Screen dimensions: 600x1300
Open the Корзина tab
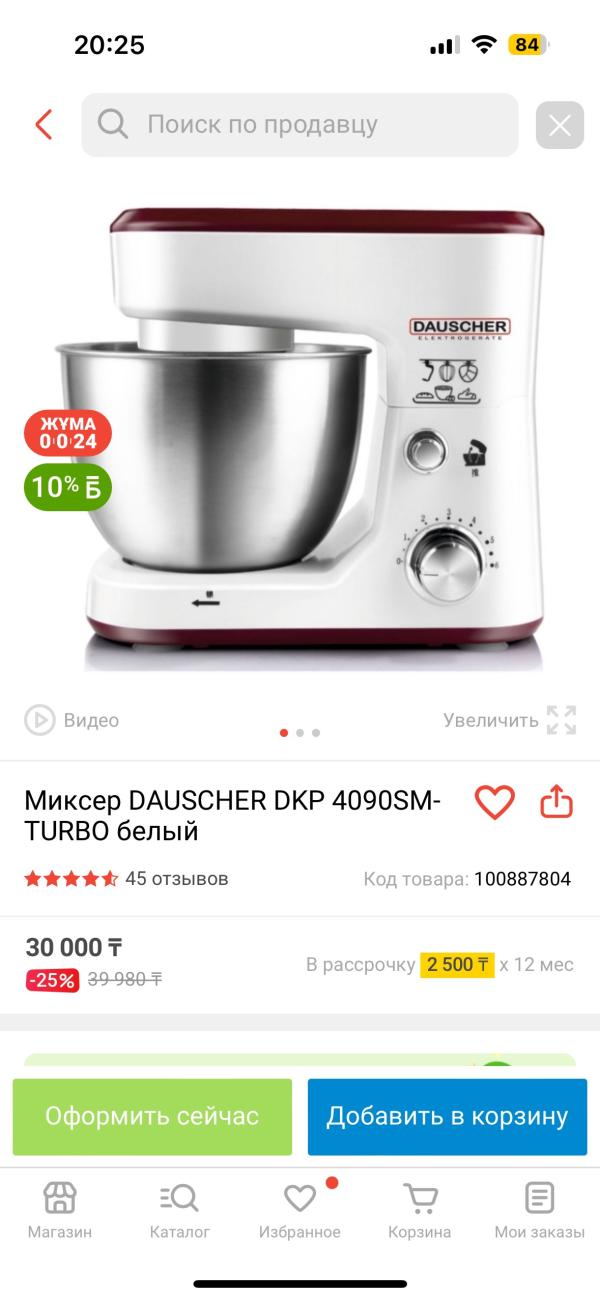click(420, 1211)
